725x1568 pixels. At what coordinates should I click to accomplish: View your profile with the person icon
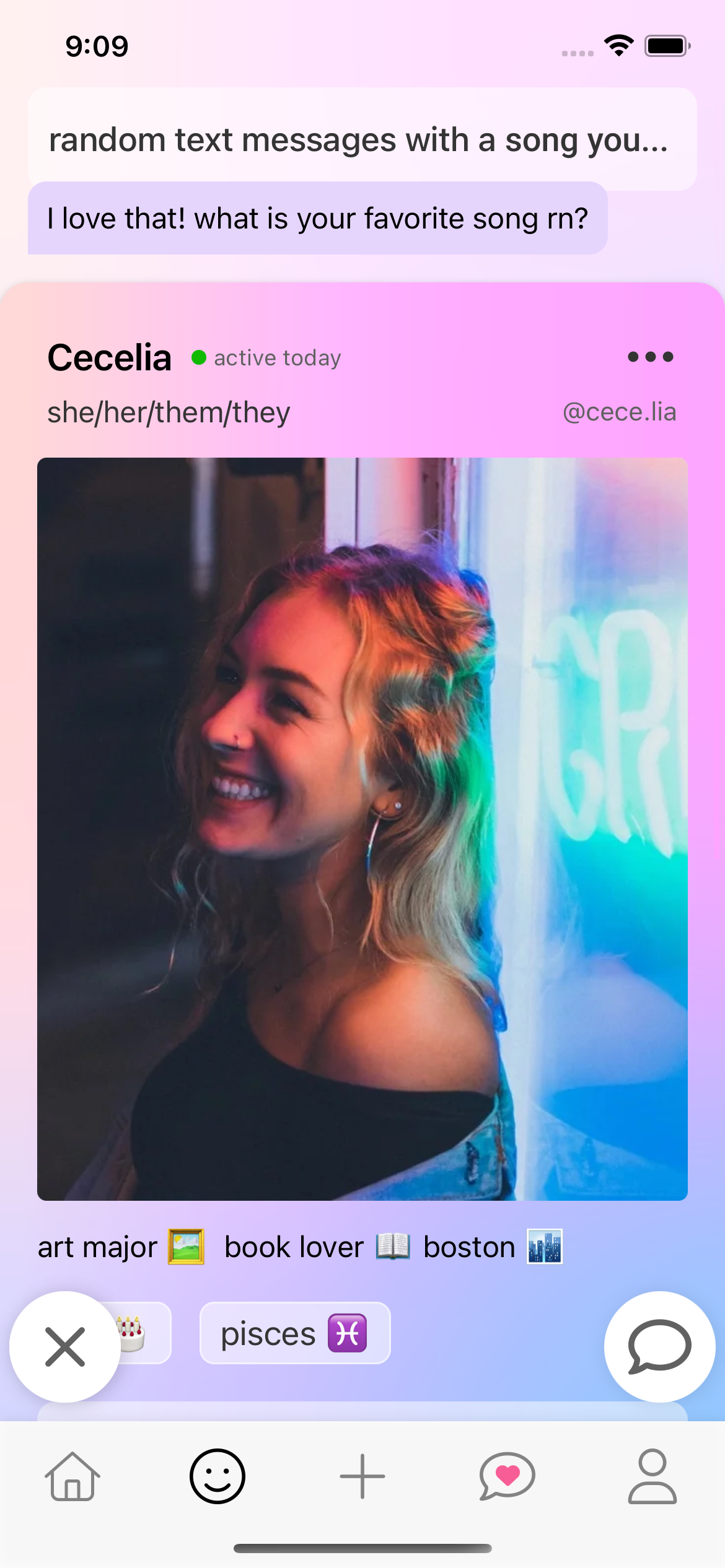652,1476
